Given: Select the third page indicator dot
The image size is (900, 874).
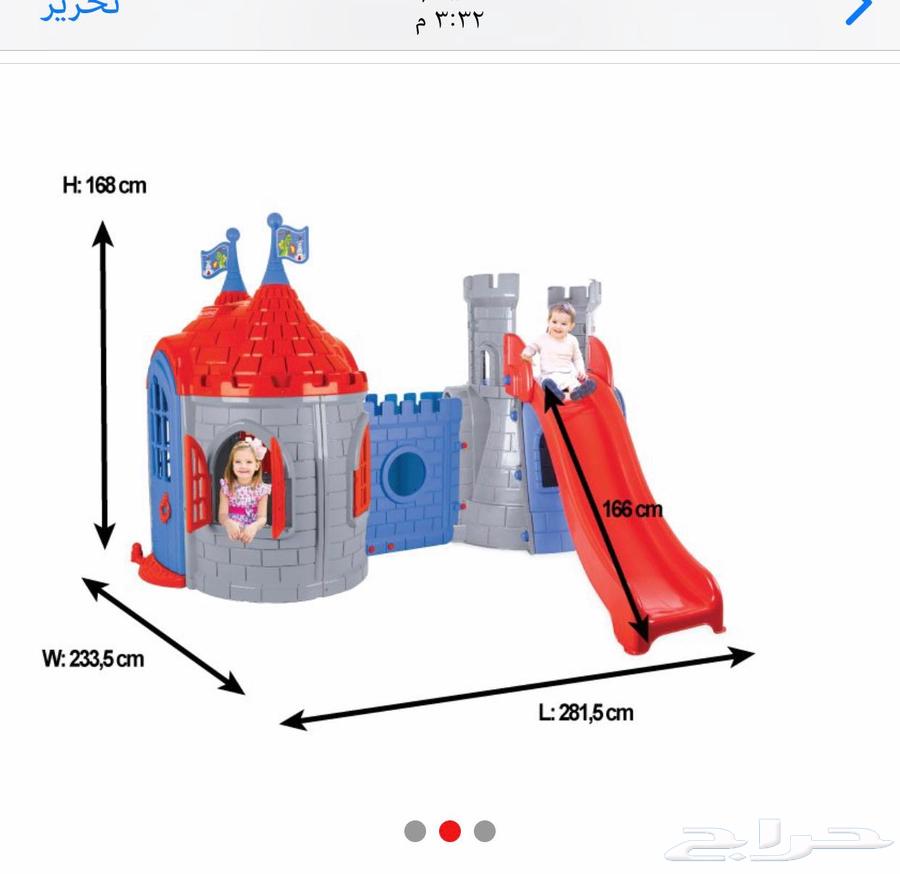Looking at the screenshot, I should (x=485, y=831).
